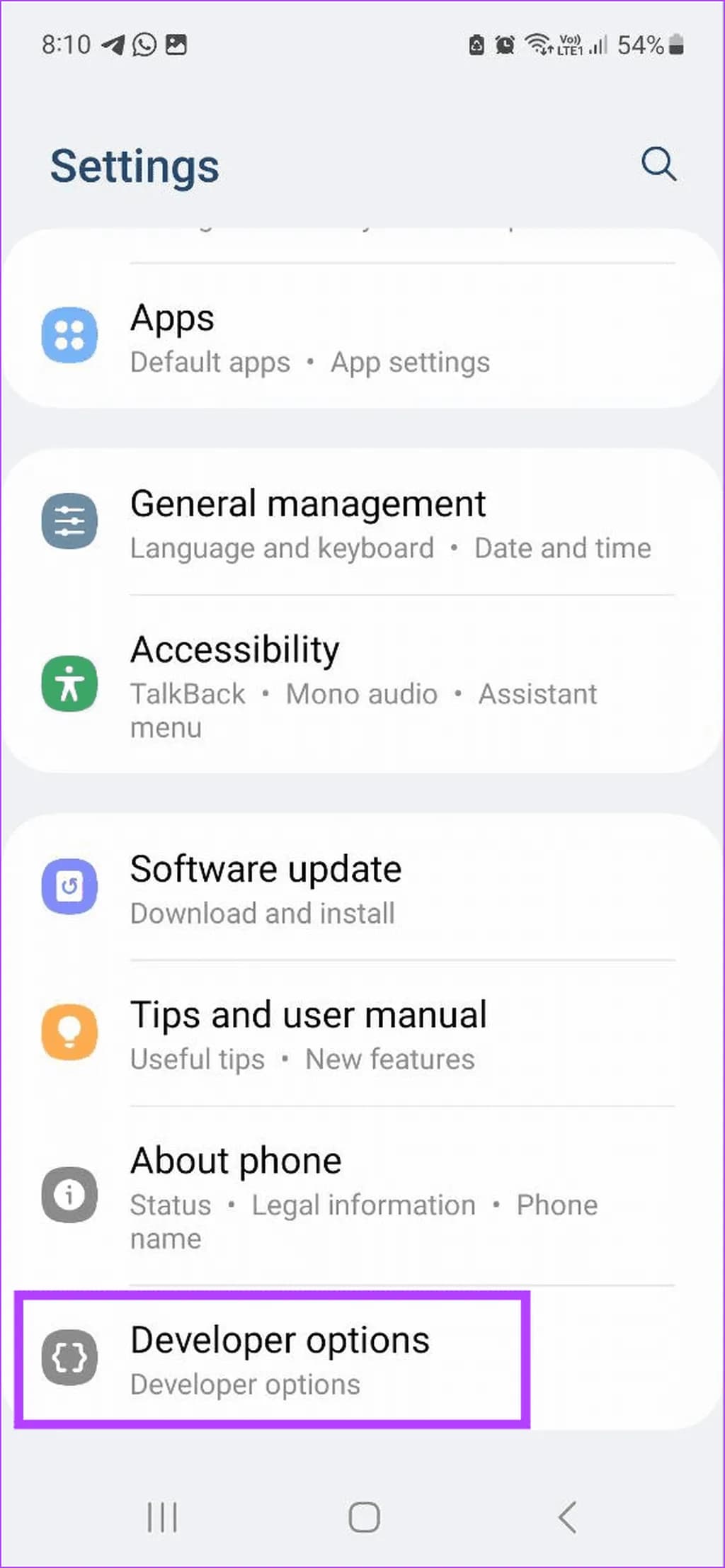Open the Settings search icon
Viewport: 725px width, 1568px height.
coord(658,164)
